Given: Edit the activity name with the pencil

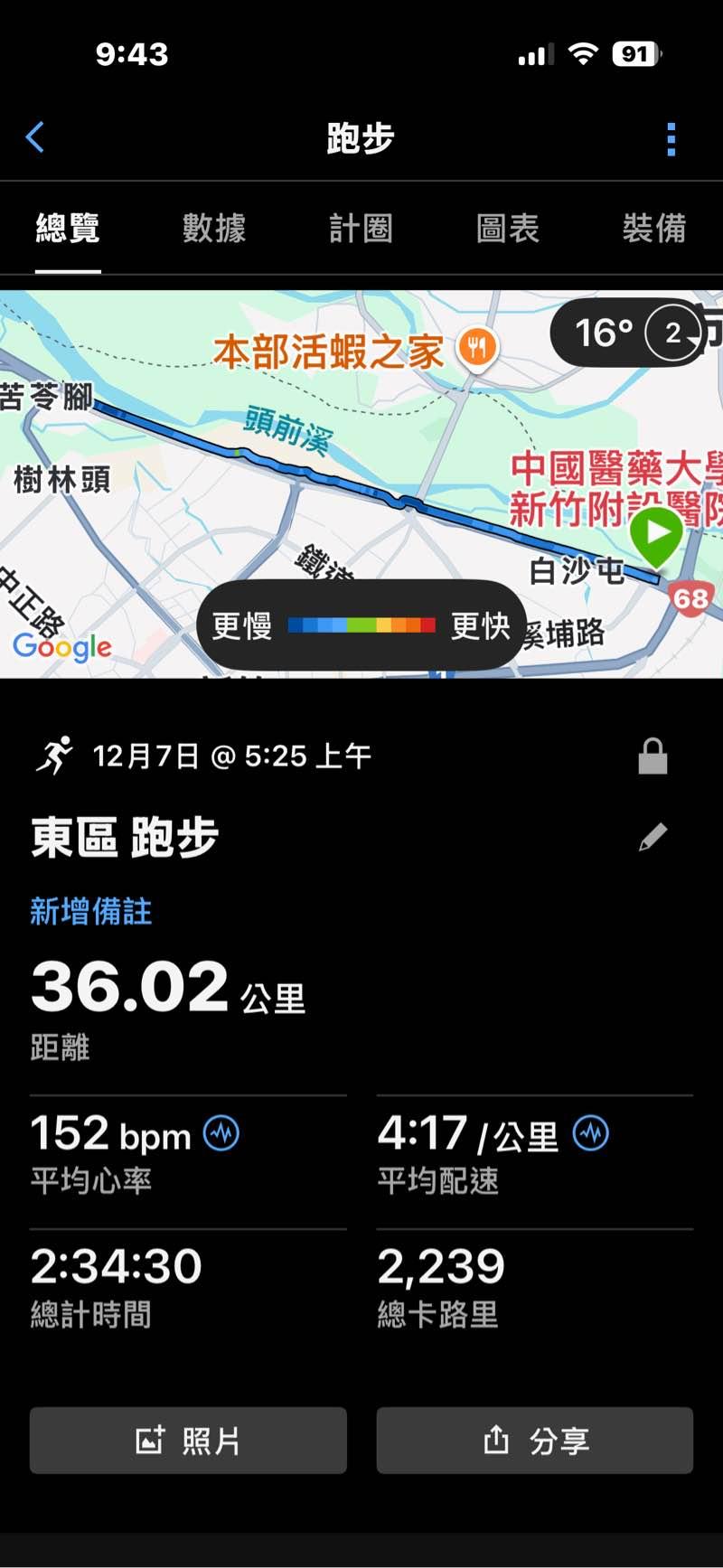Looking at the screenshot, I should (x=653, y=837).
